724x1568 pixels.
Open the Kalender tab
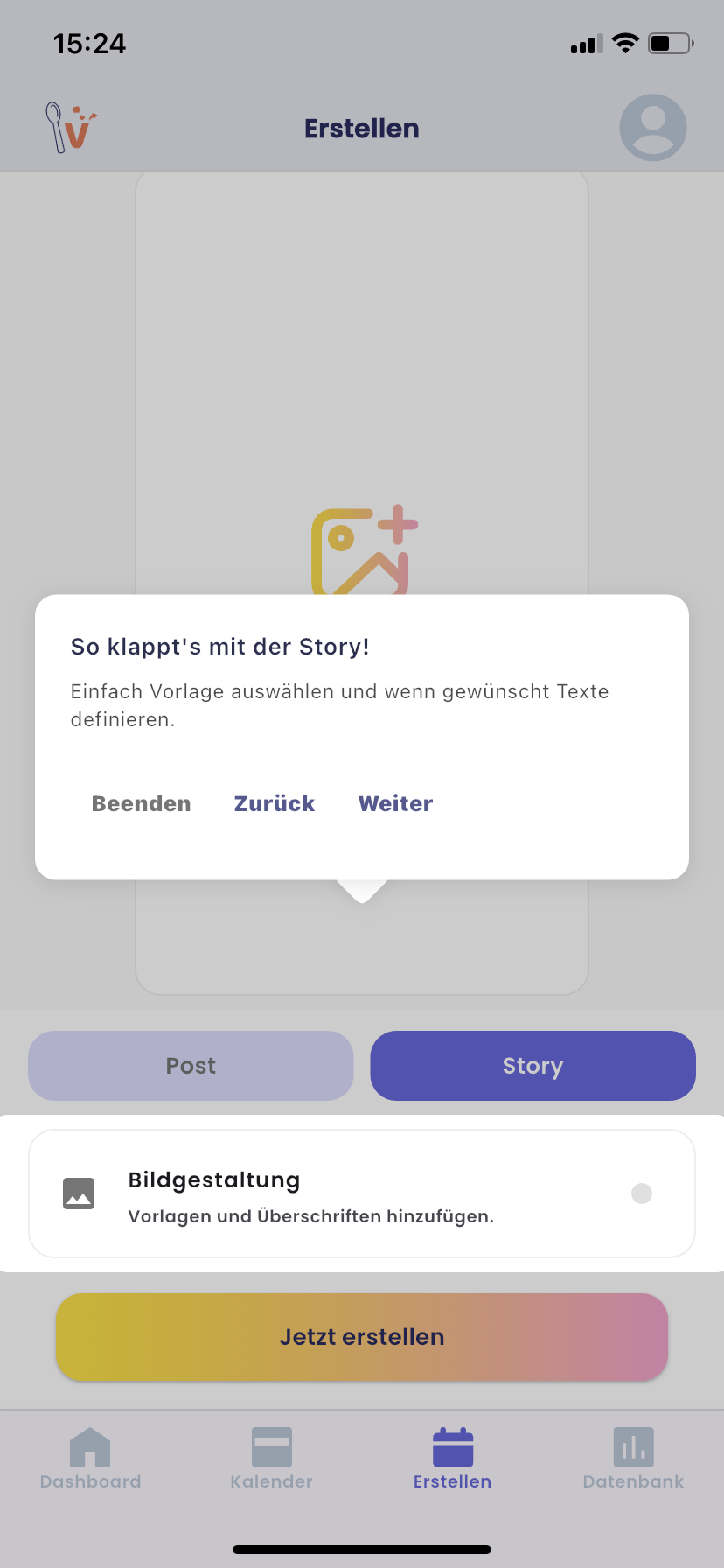[271, 1458]
